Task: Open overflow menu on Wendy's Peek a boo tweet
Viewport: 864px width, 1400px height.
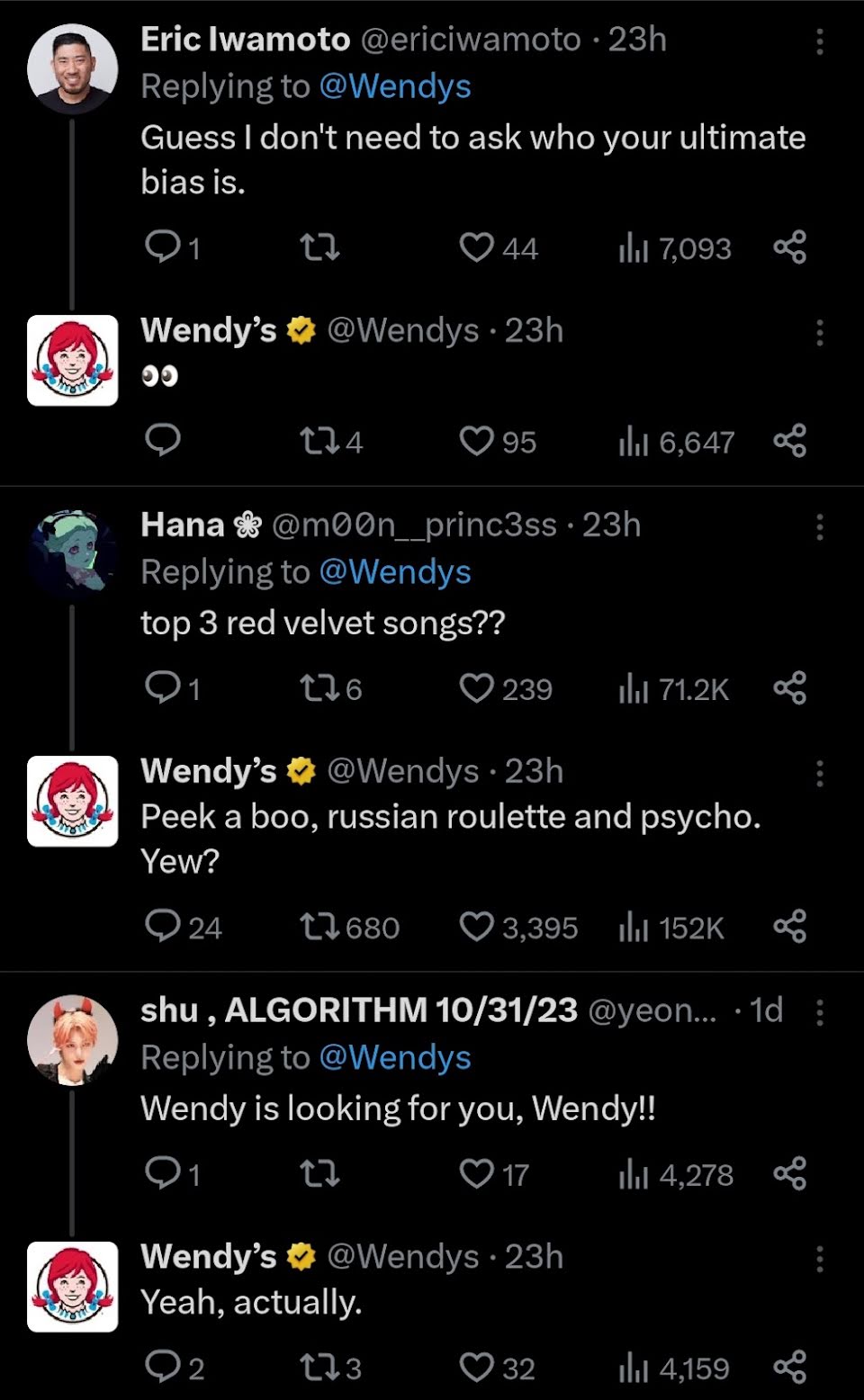Action: (819, 774)
